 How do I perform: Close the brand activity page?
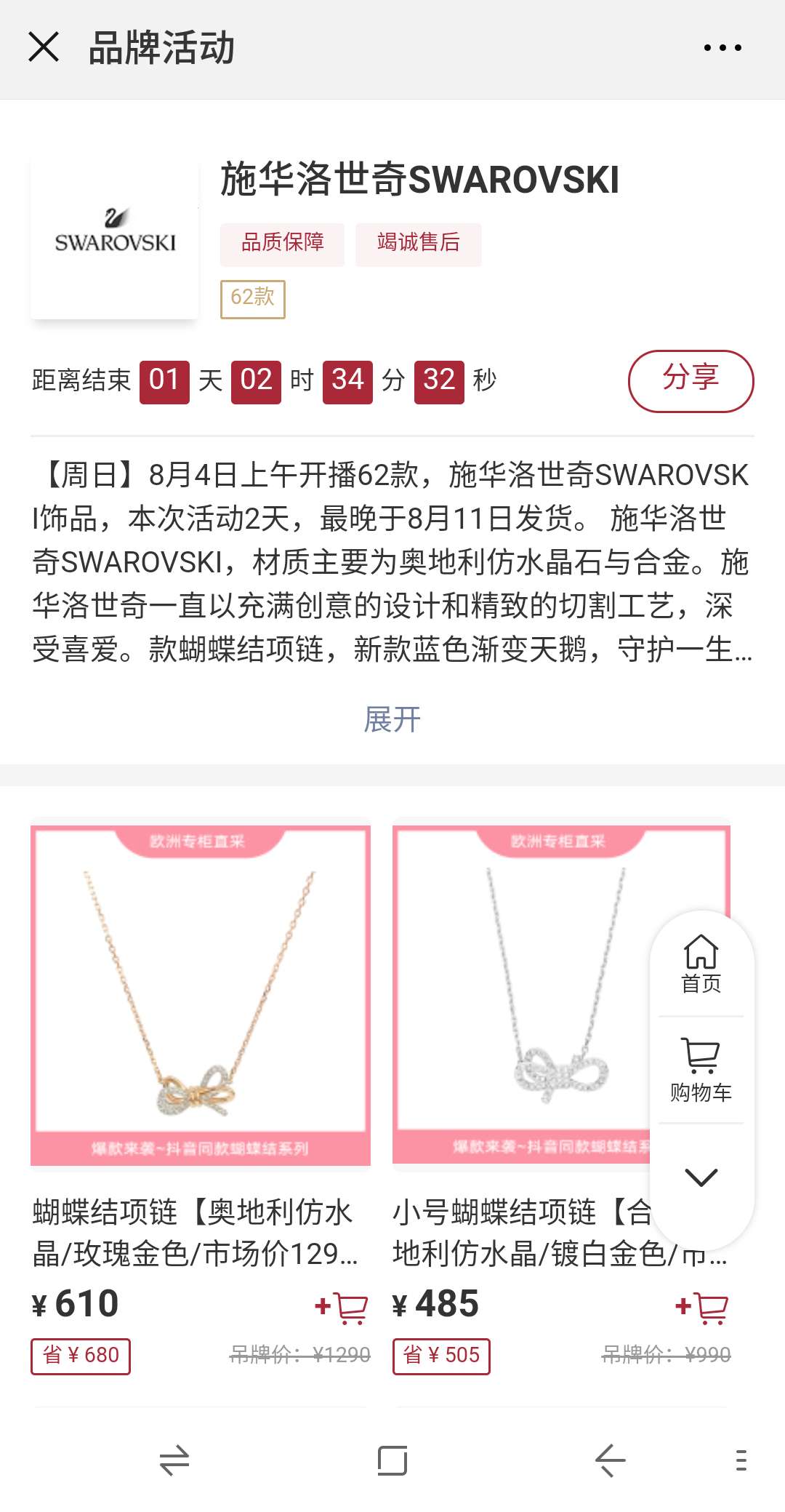44,48
